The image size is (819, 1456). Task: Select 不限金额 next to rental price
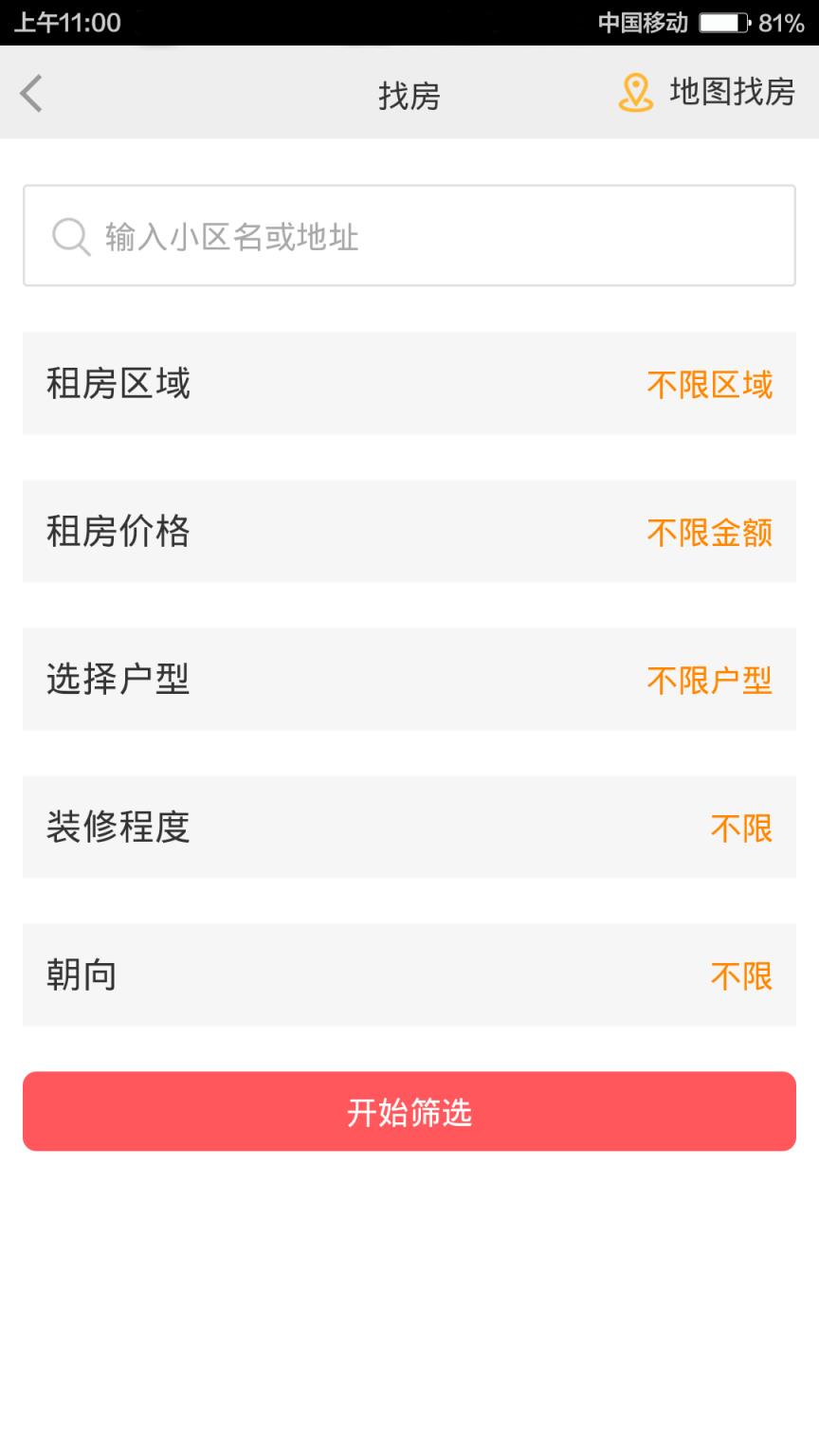coord(709,531)
